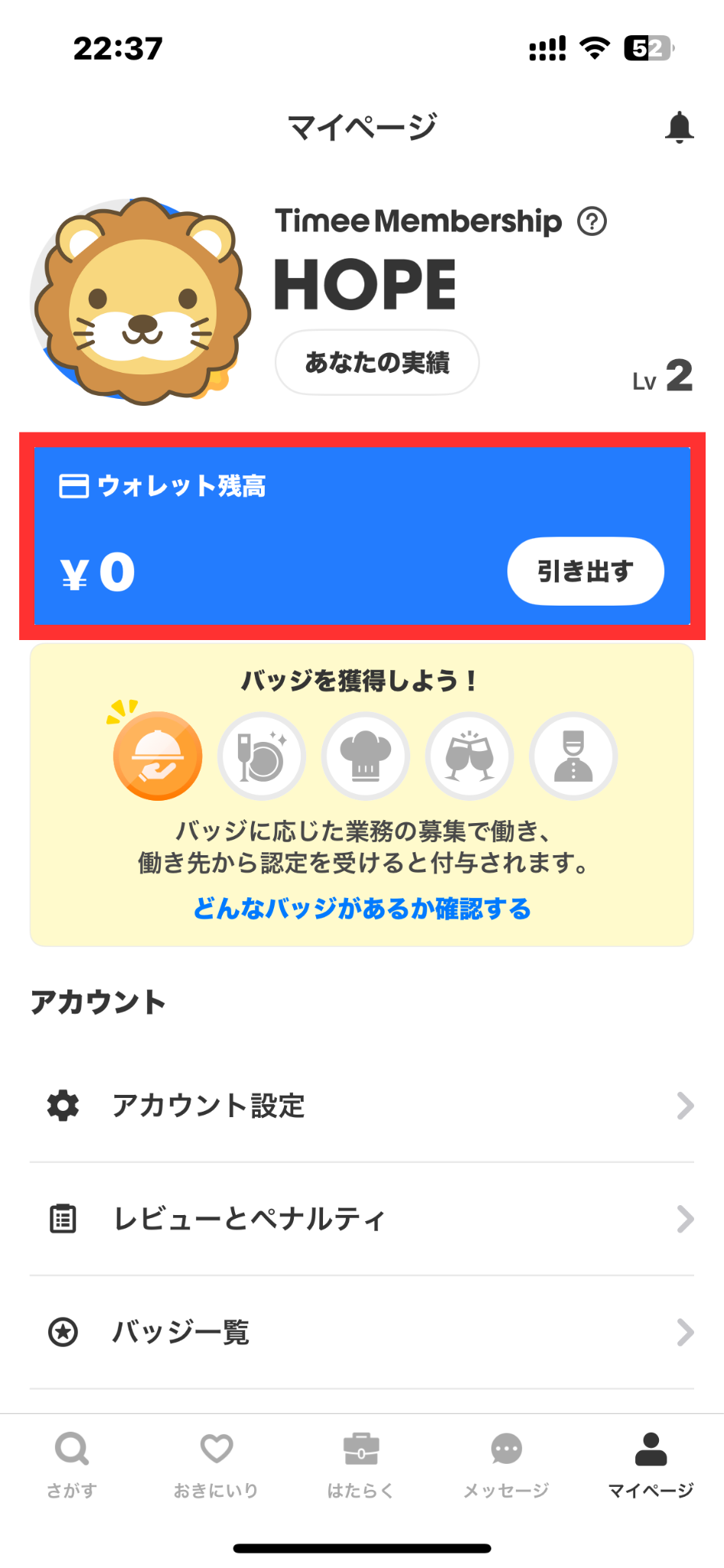This screenshot has height=1568, width=724.
Task: Open あなたの実績 achievements button
Action: tap(377, 362)
